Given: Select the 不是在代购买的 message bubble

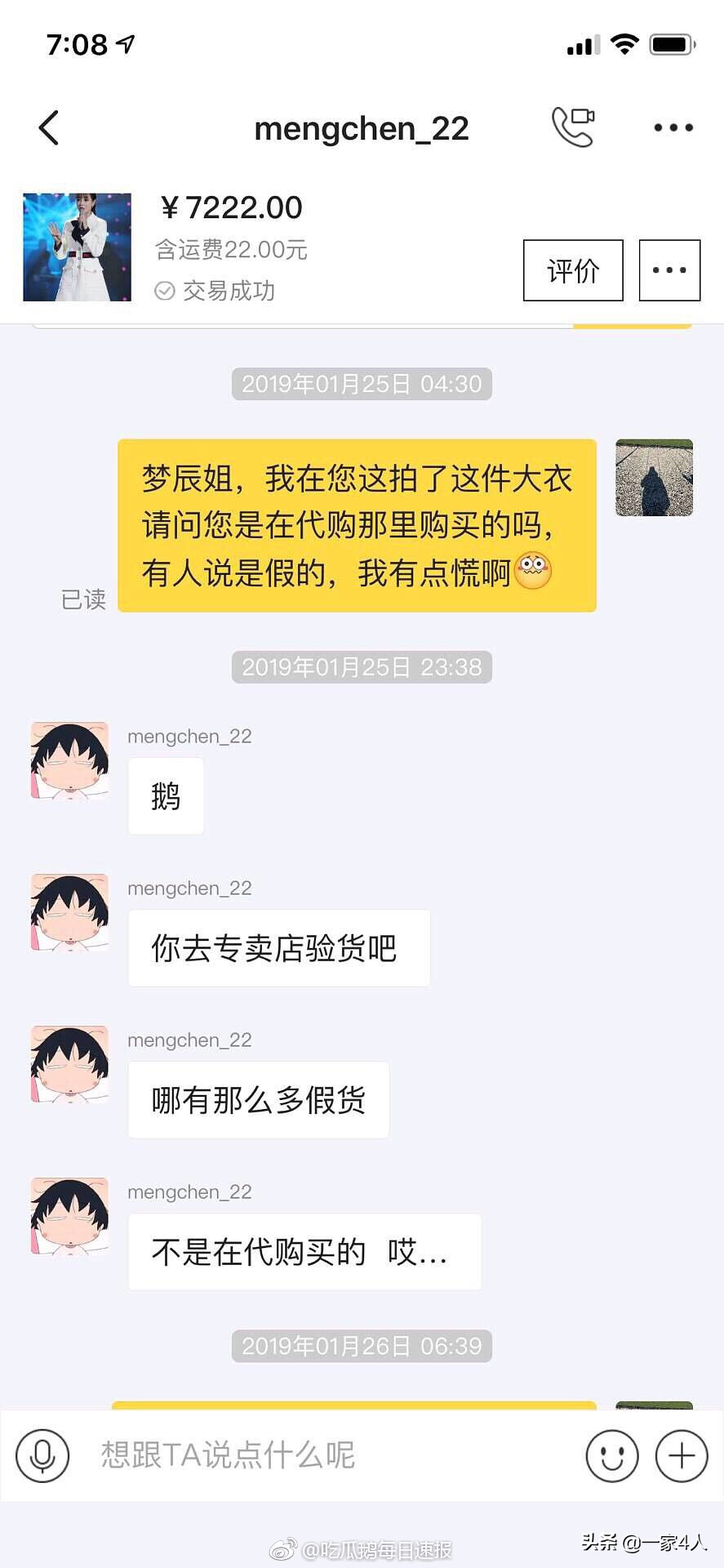Looking at the screenshot, I should click(304, 1251).
